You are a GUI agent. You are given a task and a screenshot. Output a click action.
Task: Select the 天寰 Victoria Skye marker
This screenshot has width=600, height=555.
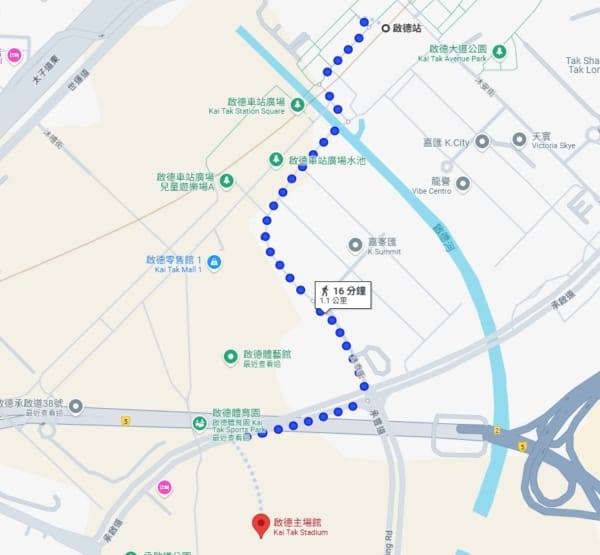(x=519, y=139)
